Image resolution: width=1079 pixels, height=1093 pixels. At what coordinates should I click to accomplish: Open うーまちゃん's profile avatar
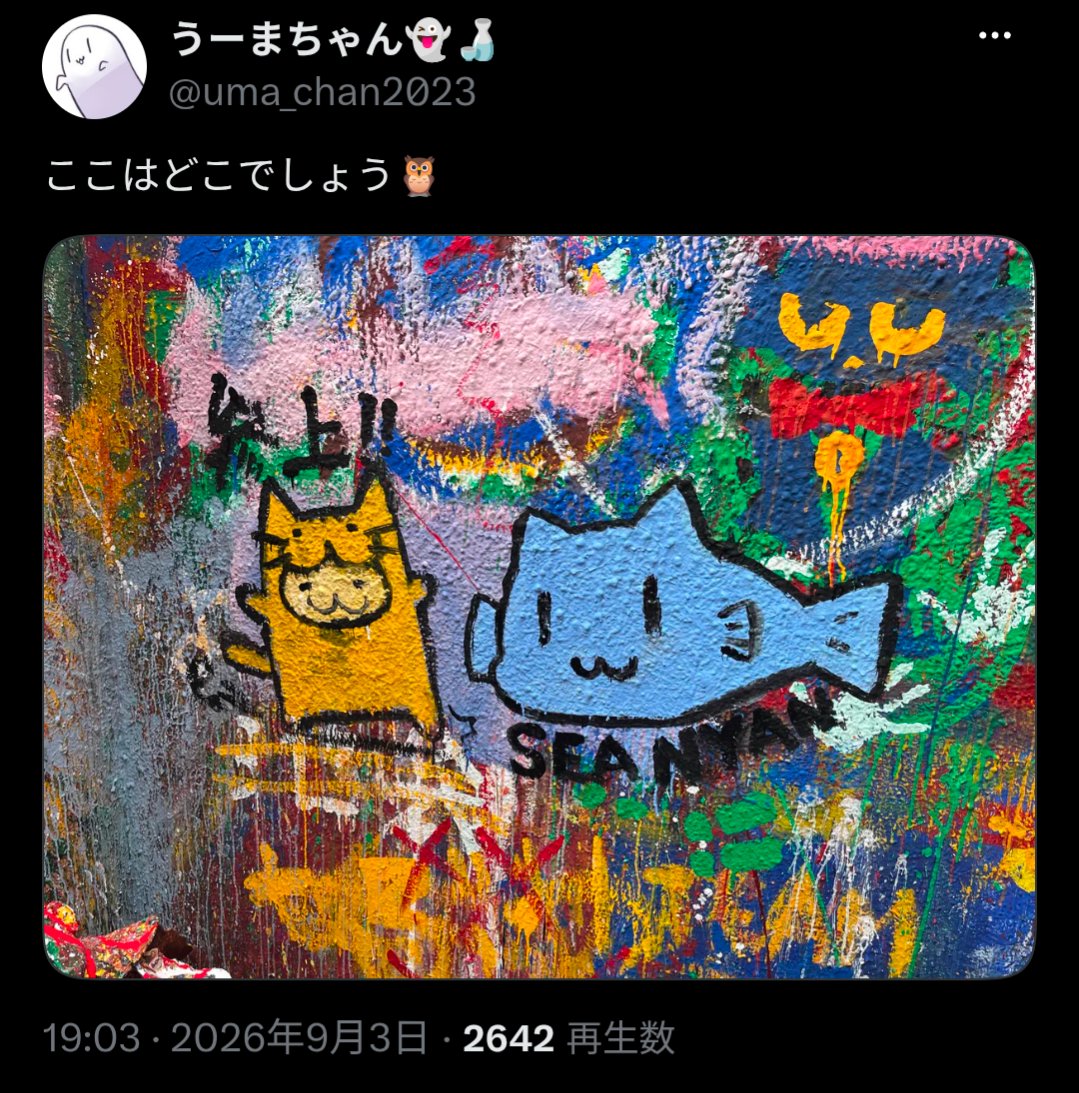94,66
